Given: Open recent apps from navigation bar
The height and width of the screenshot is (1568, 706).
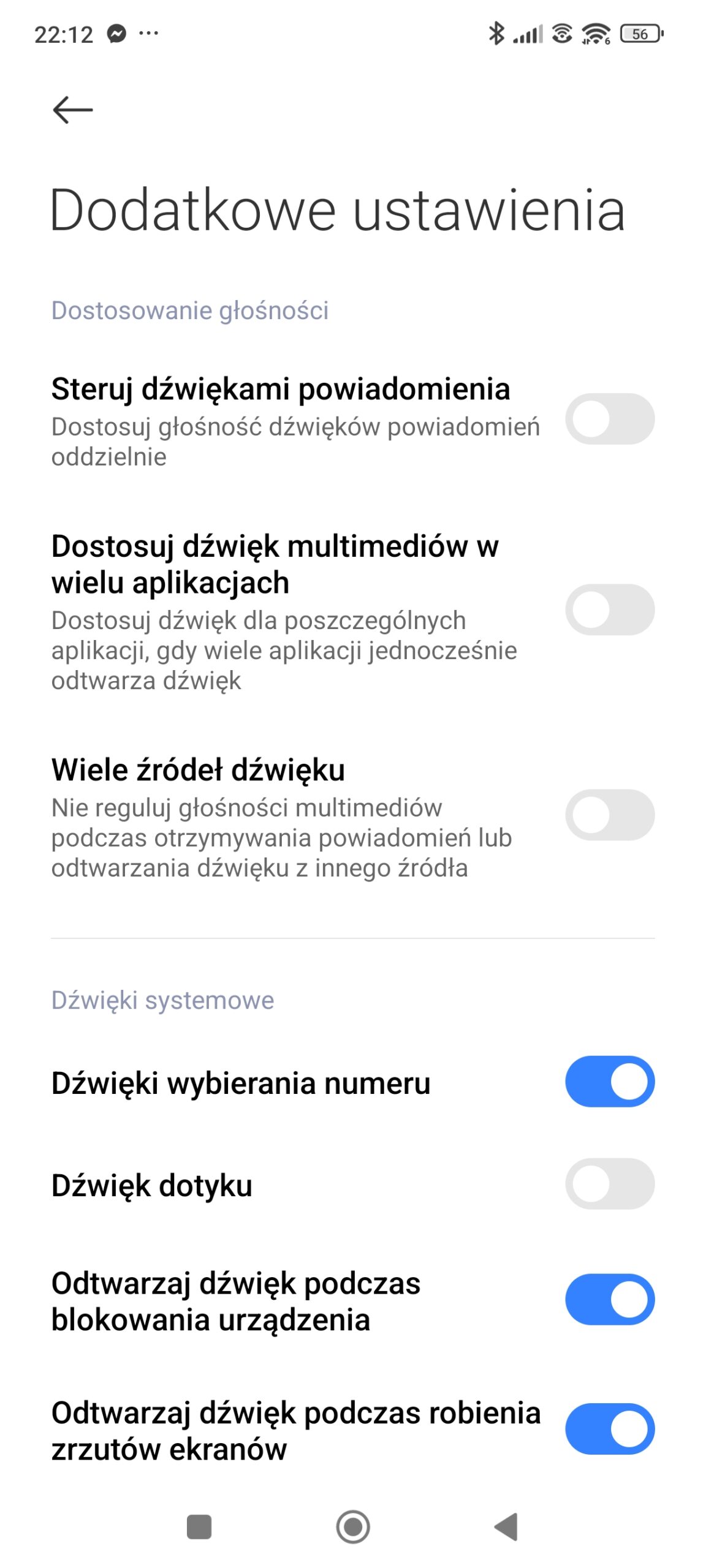Looking at the screenshot, I should pos(199,1526).
